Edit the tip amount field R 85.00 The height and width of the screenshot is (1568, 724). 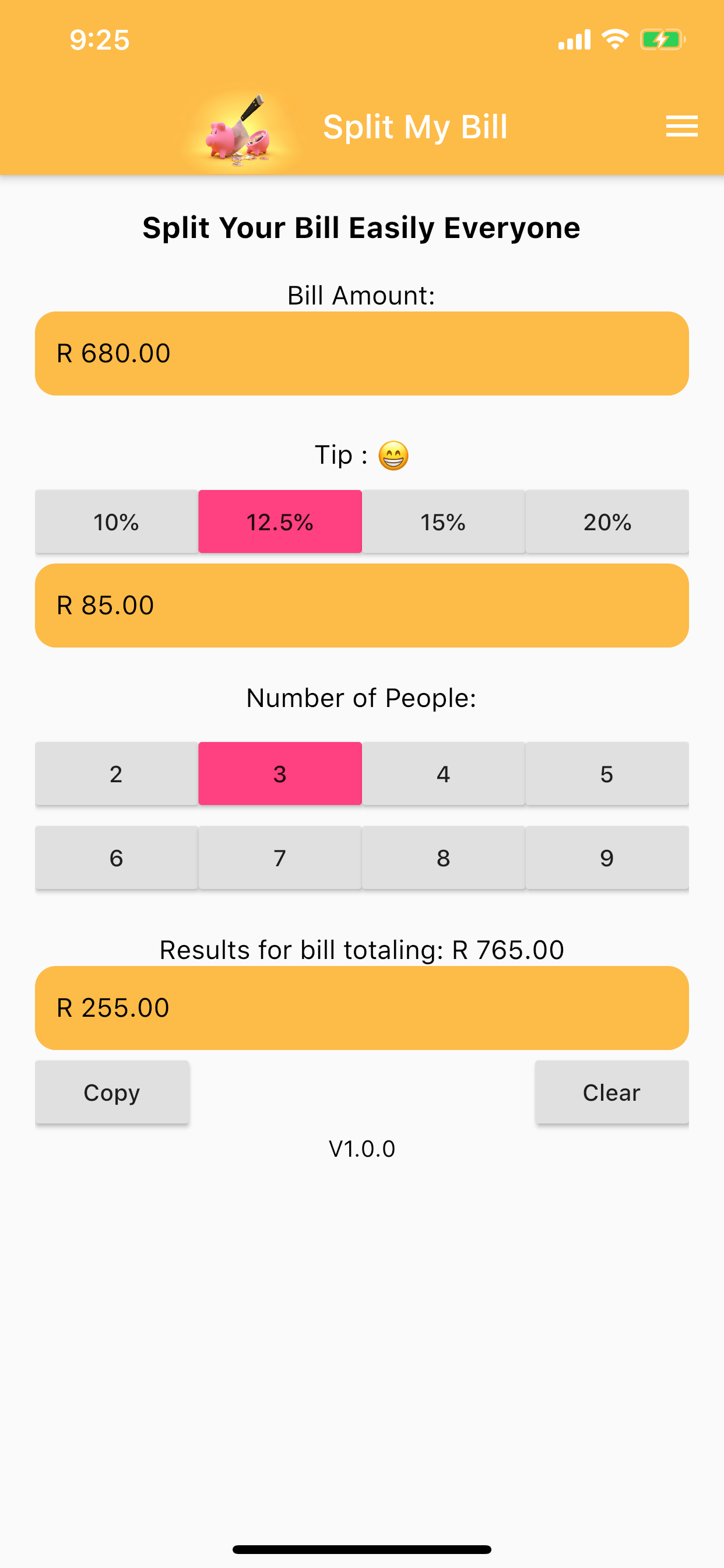(x=362, y=605)
